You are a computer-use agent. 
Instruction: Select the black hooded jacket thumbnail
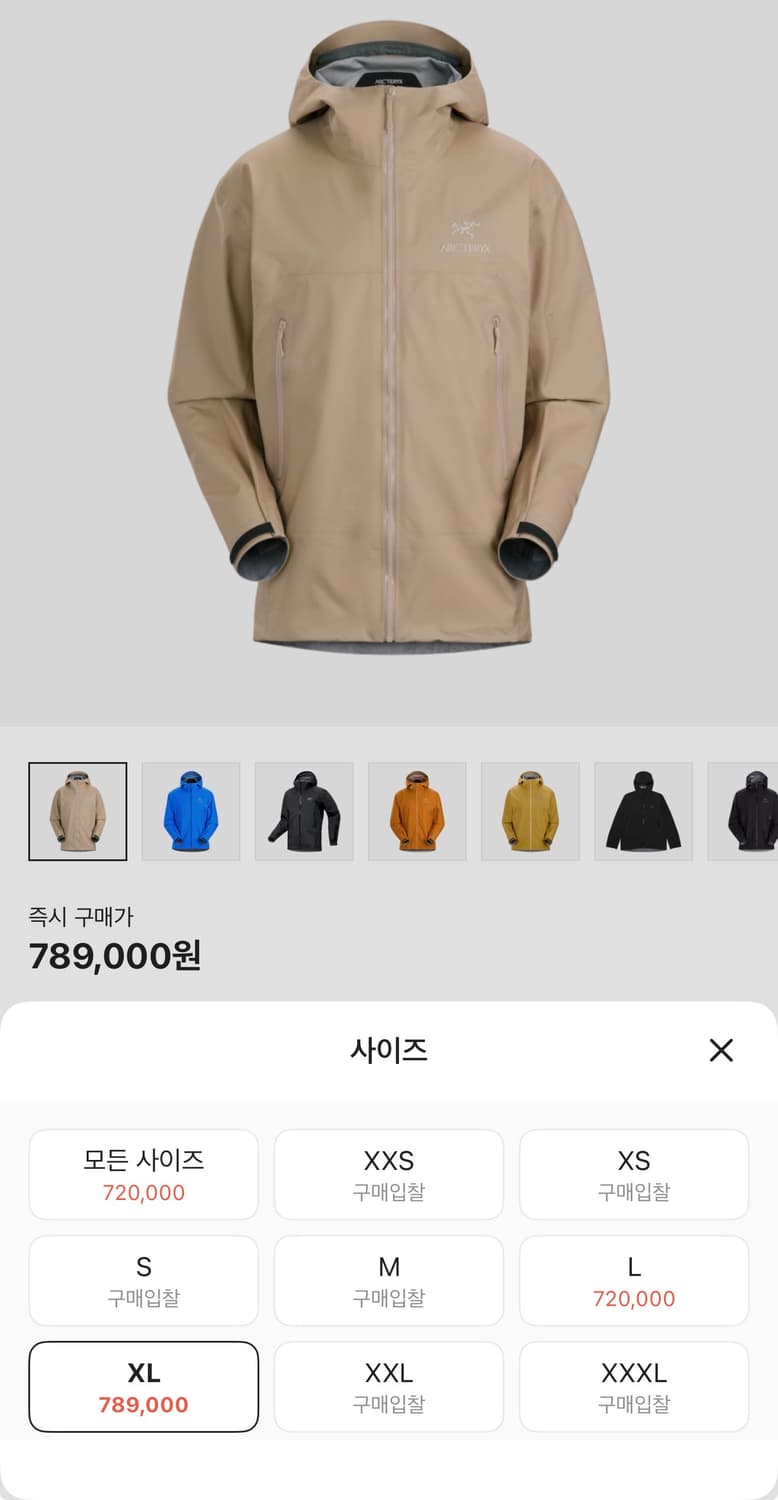(304, 811)
